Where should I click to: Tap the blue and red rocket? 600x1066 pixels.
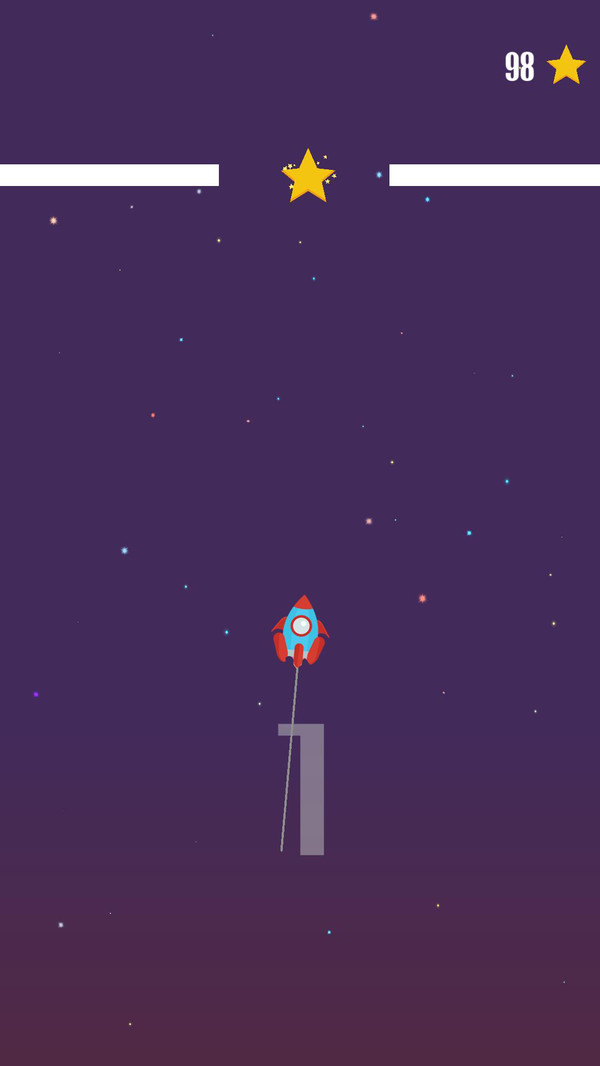[x=300, y=630]
